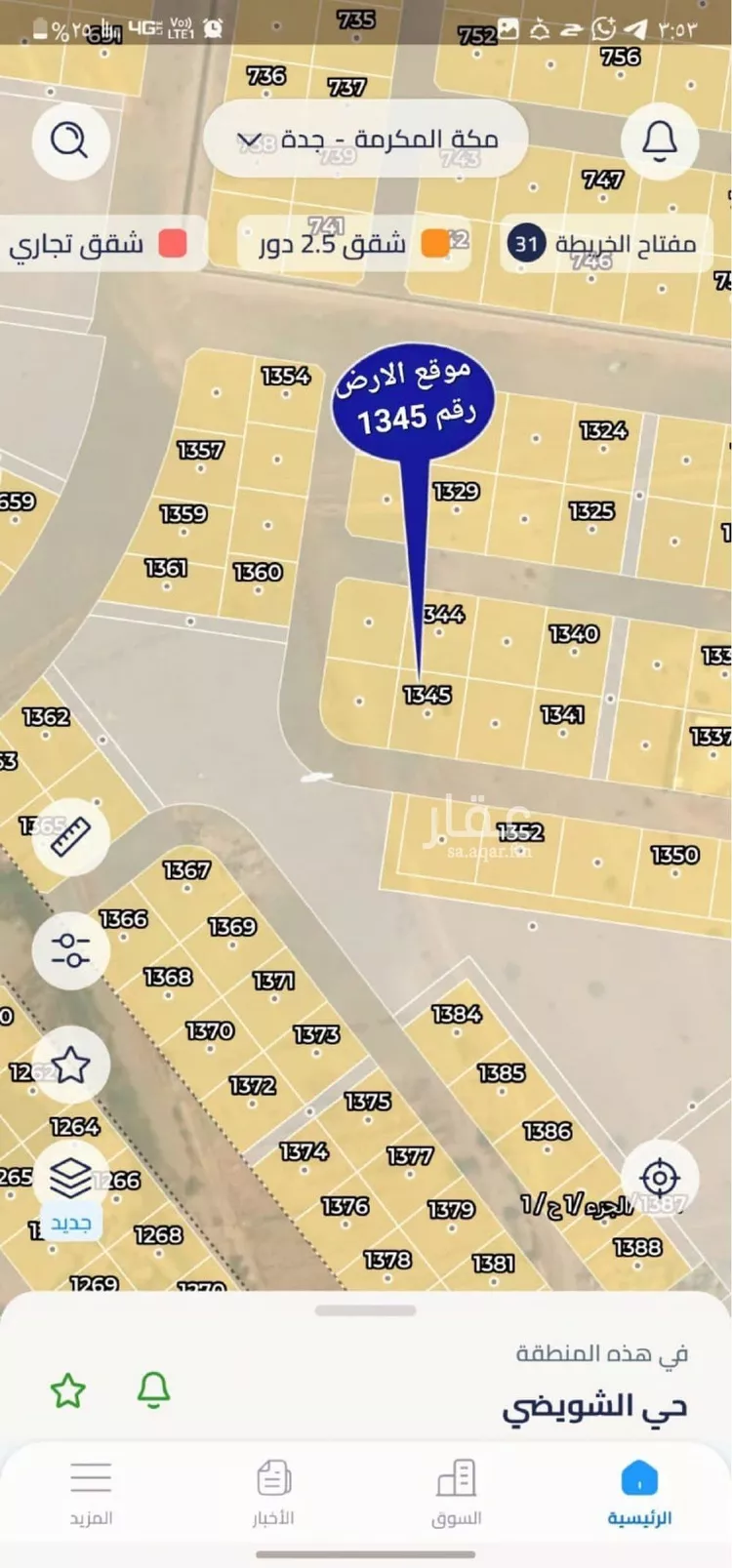Select the شقق 2.5 دور chip

tap(351, 243)
